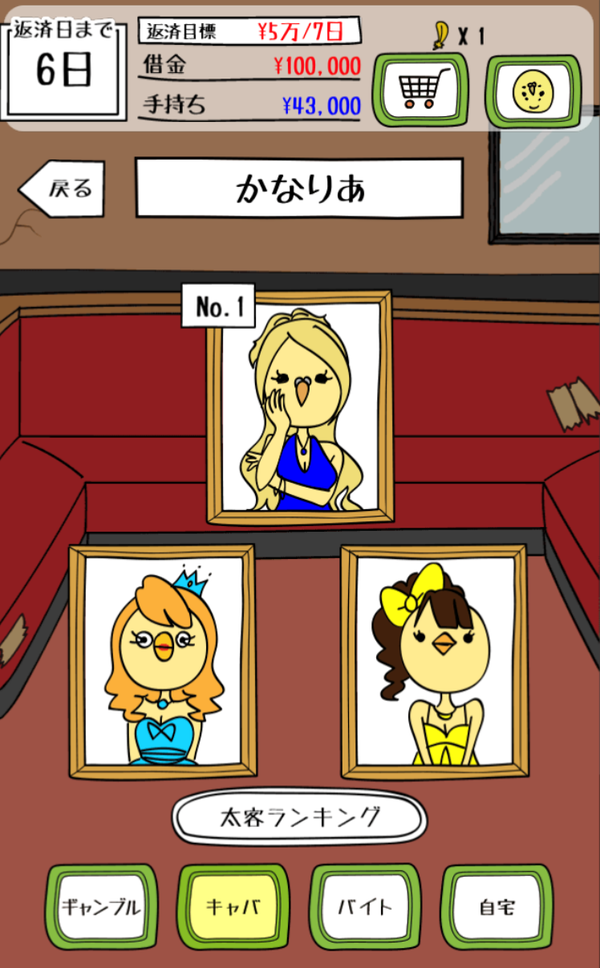Select the No.1 blonde hostess portrait
This screenshot has height=968, width=600.
click(x=300, y=407)
